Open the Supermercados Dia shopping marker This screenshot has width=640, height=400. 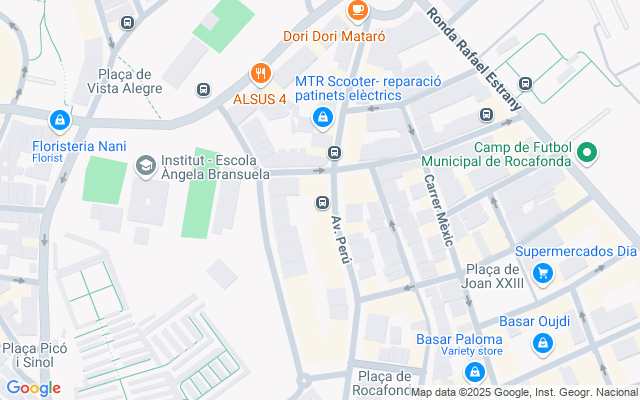pos(543,273)
